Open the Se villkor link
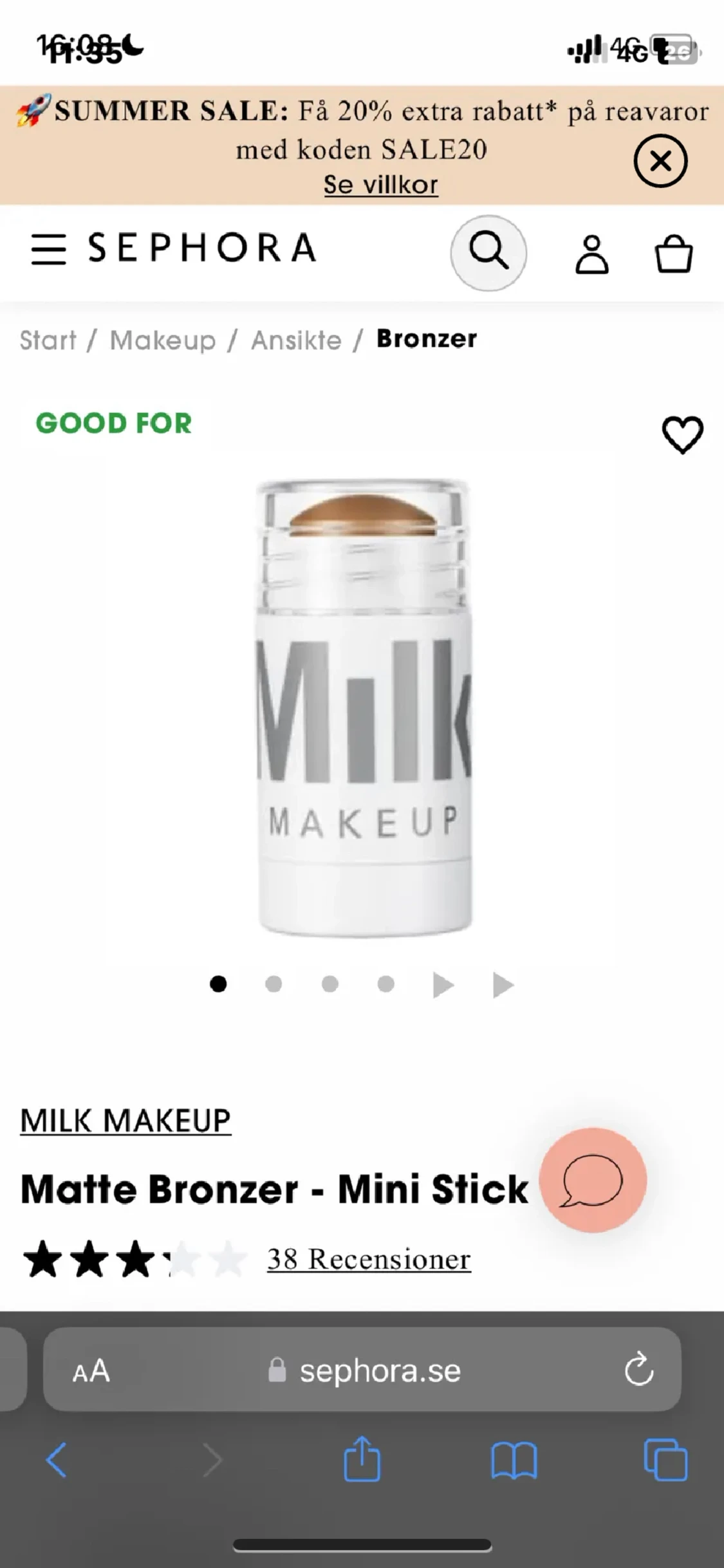This screenshot has height=1568, width=724. (x=380, y=185)
